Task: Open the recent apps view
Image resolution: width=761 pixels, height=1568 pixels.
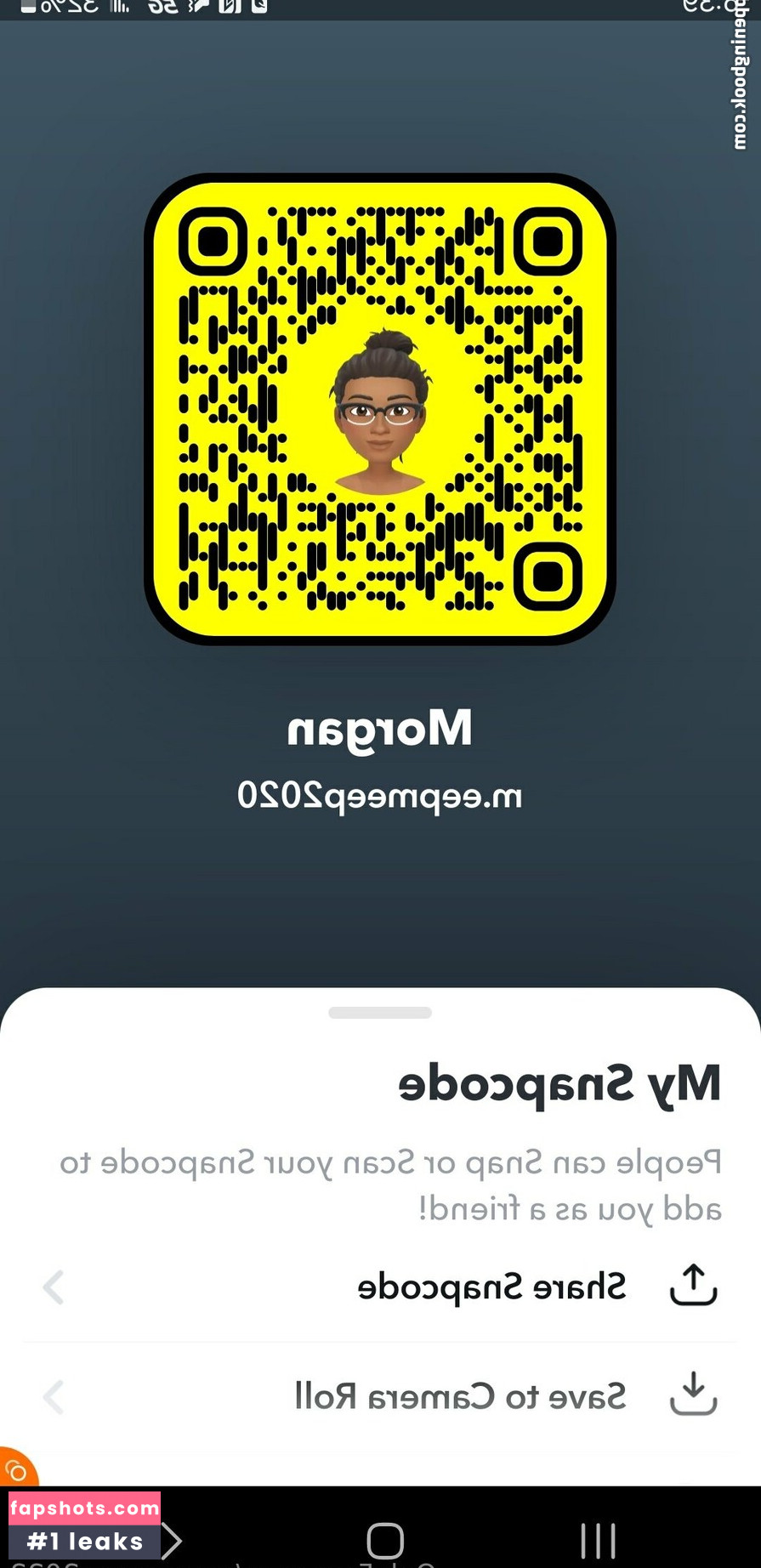Action: coord(598,1540)
